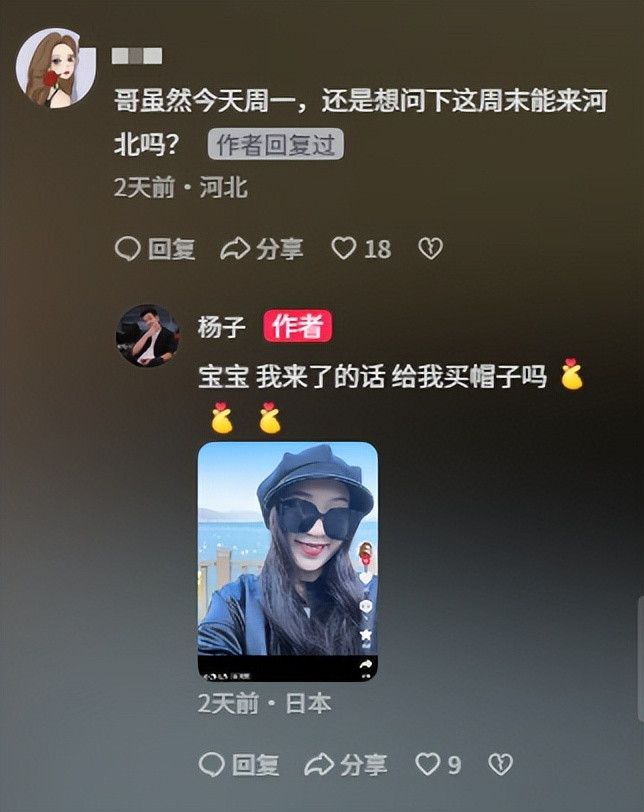644x812 pixels.
Task: Like the comment with 18 likes
Action: [x=345, y=249]
